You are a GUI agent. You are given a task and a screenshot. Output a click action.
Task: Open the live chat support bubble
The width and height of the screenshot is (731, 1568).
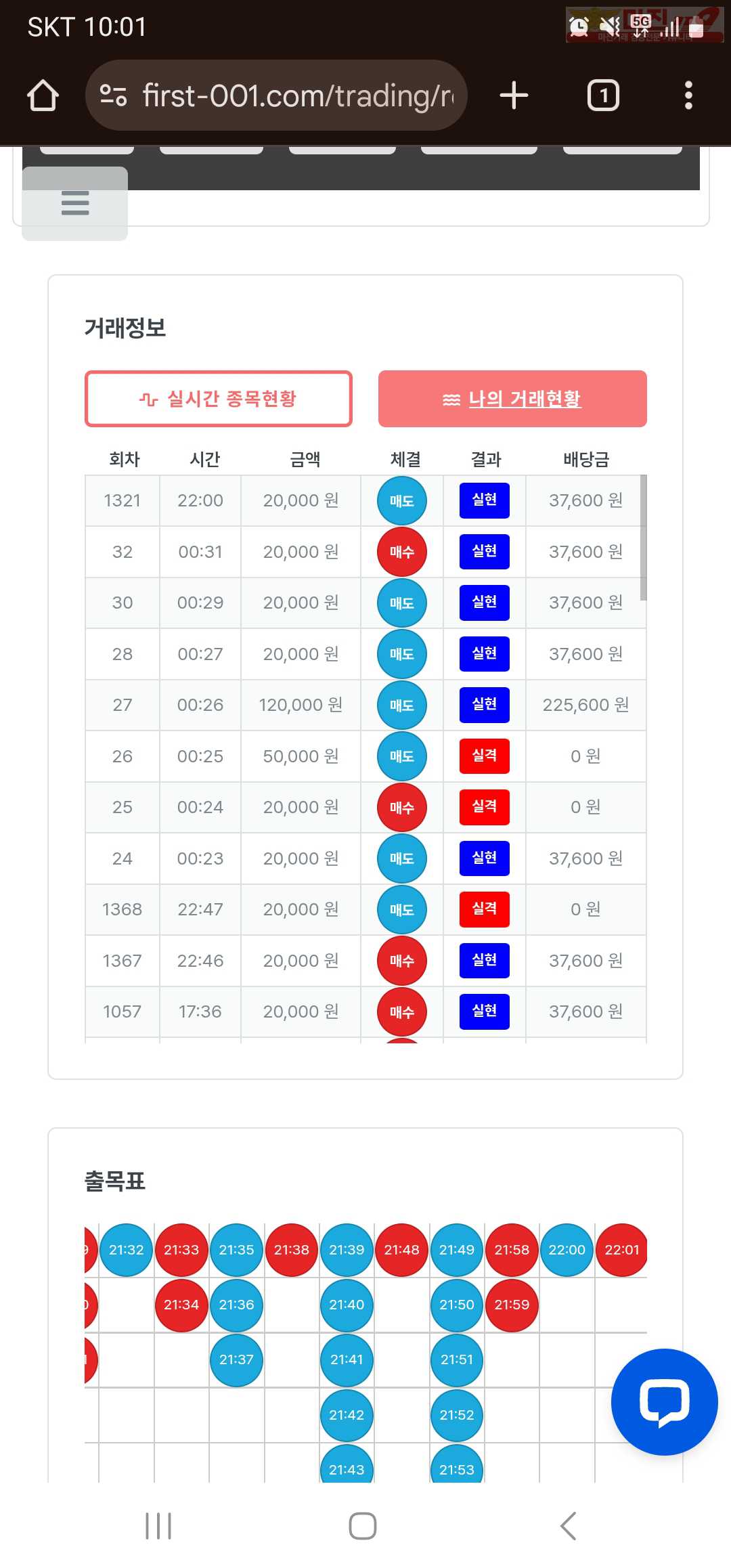[x=664, y=1401]
